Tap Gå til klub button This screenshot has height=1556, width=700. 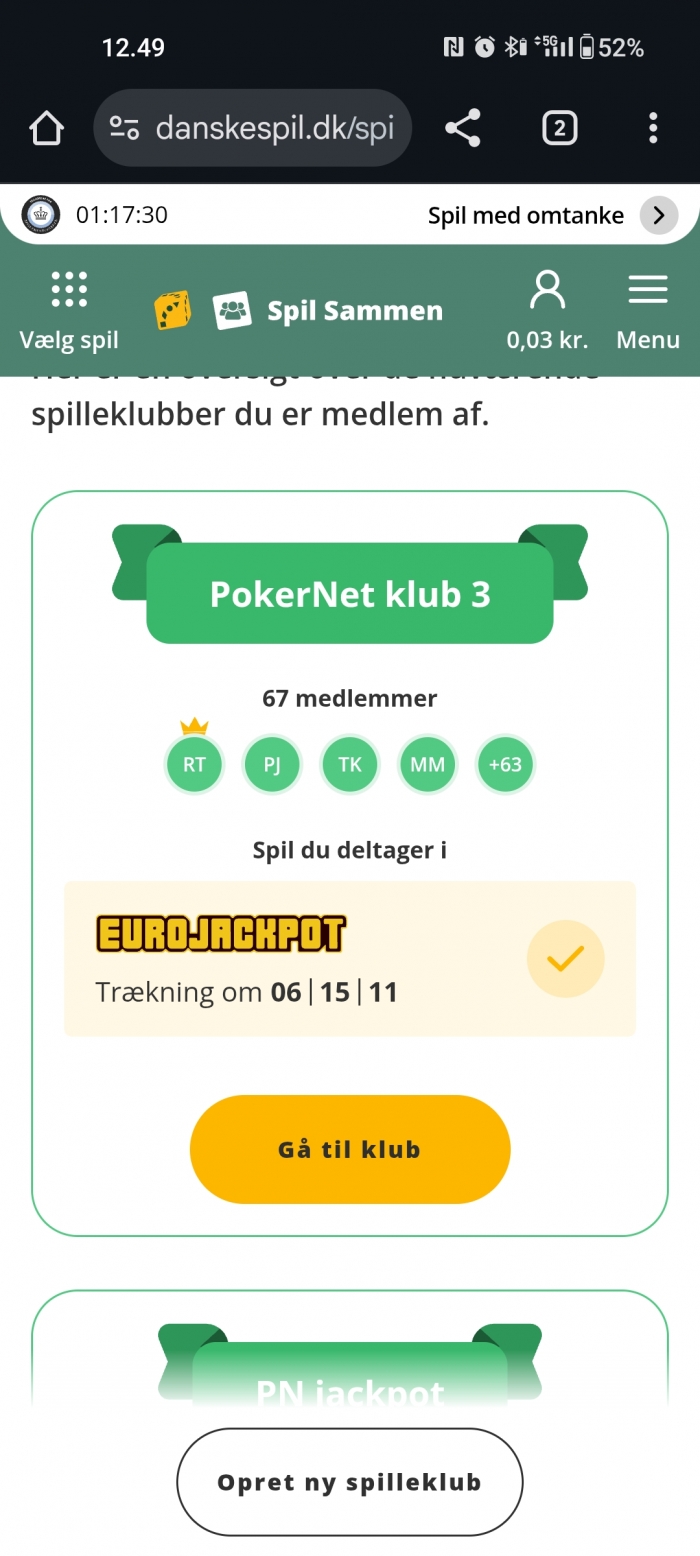coord(349,1149)
